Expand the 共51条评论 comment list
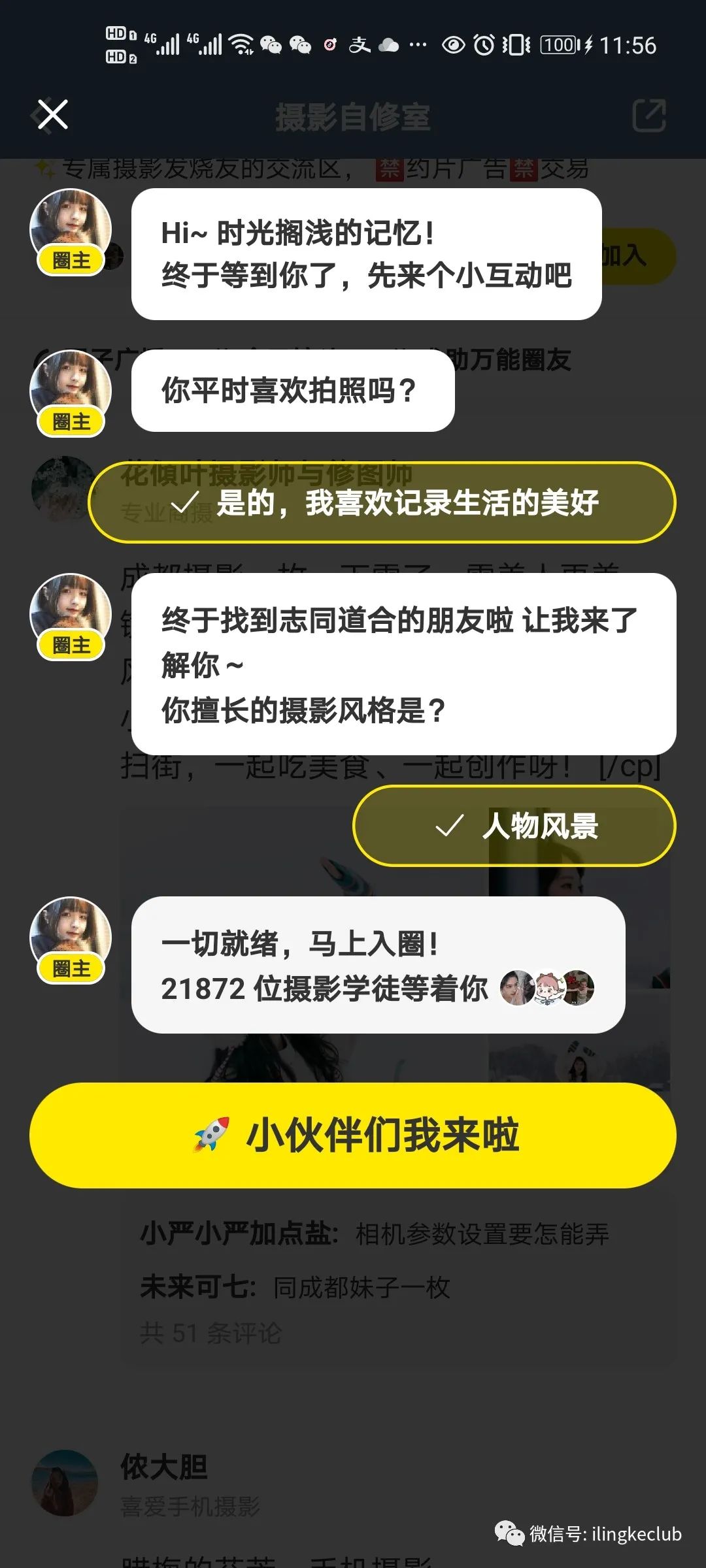Viewport: 706px width, 1568px height. point(209,1333)
